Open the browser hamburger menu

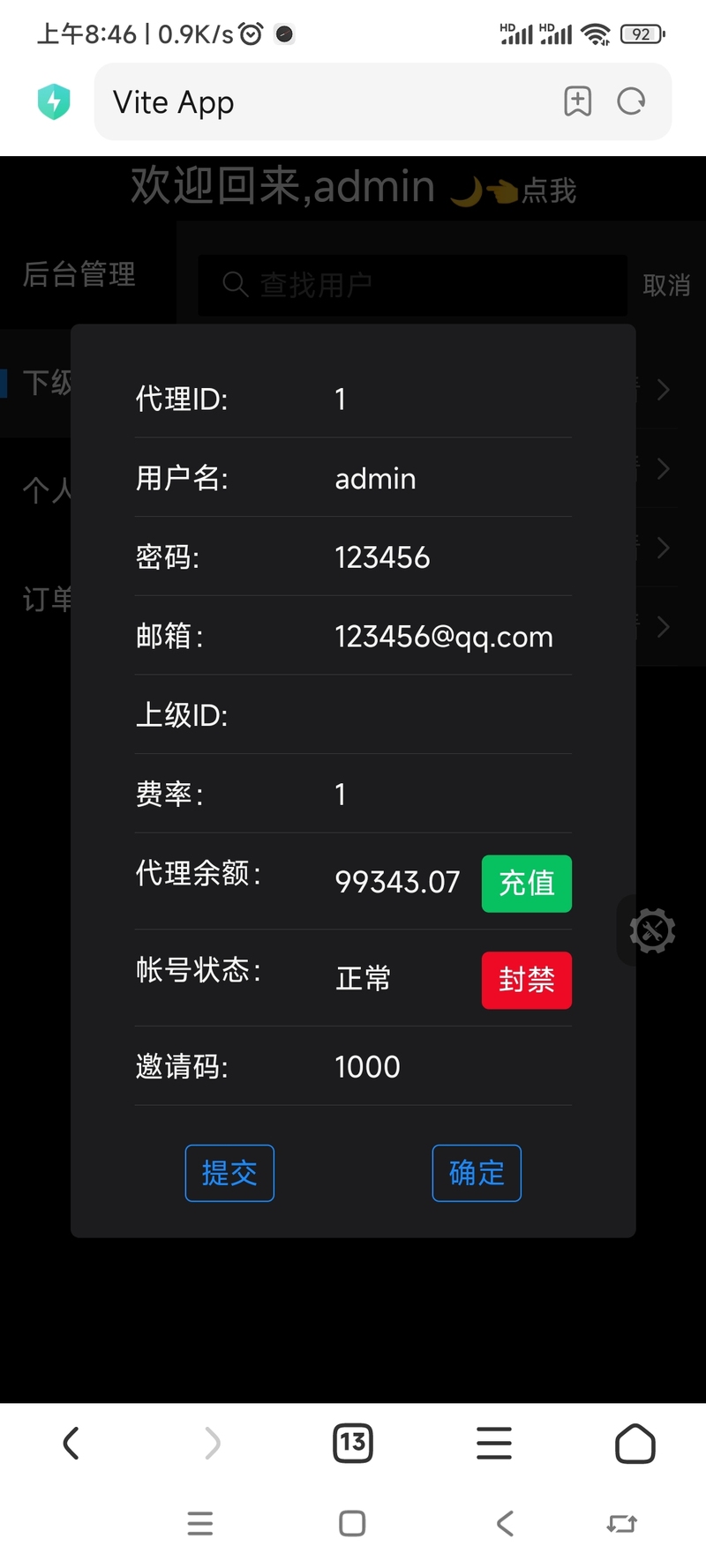click(x=494, y=1444)
